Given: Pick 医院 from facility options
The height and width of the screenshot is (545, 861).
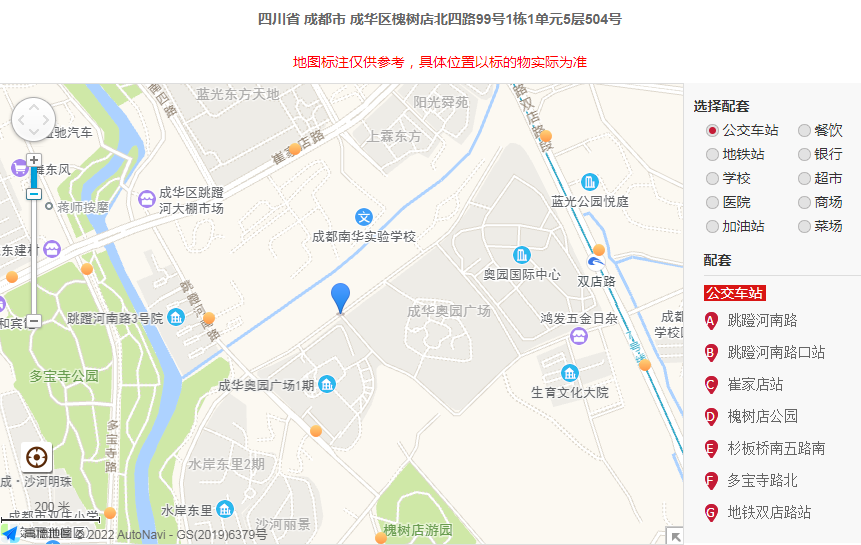Looking at the screenshot, I should point(712,202).
